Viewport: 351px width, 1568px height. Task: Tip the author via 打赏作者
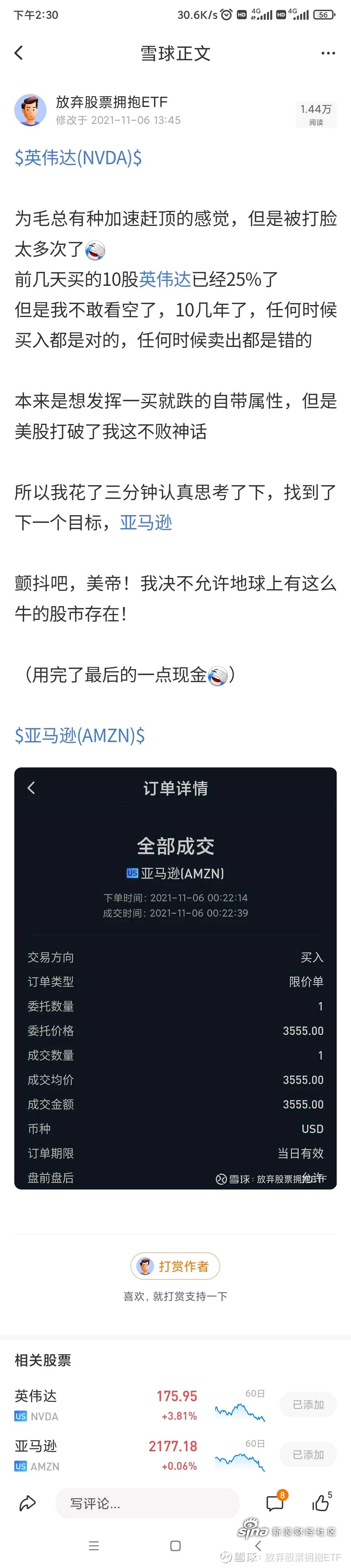[x=175, y=1266]
